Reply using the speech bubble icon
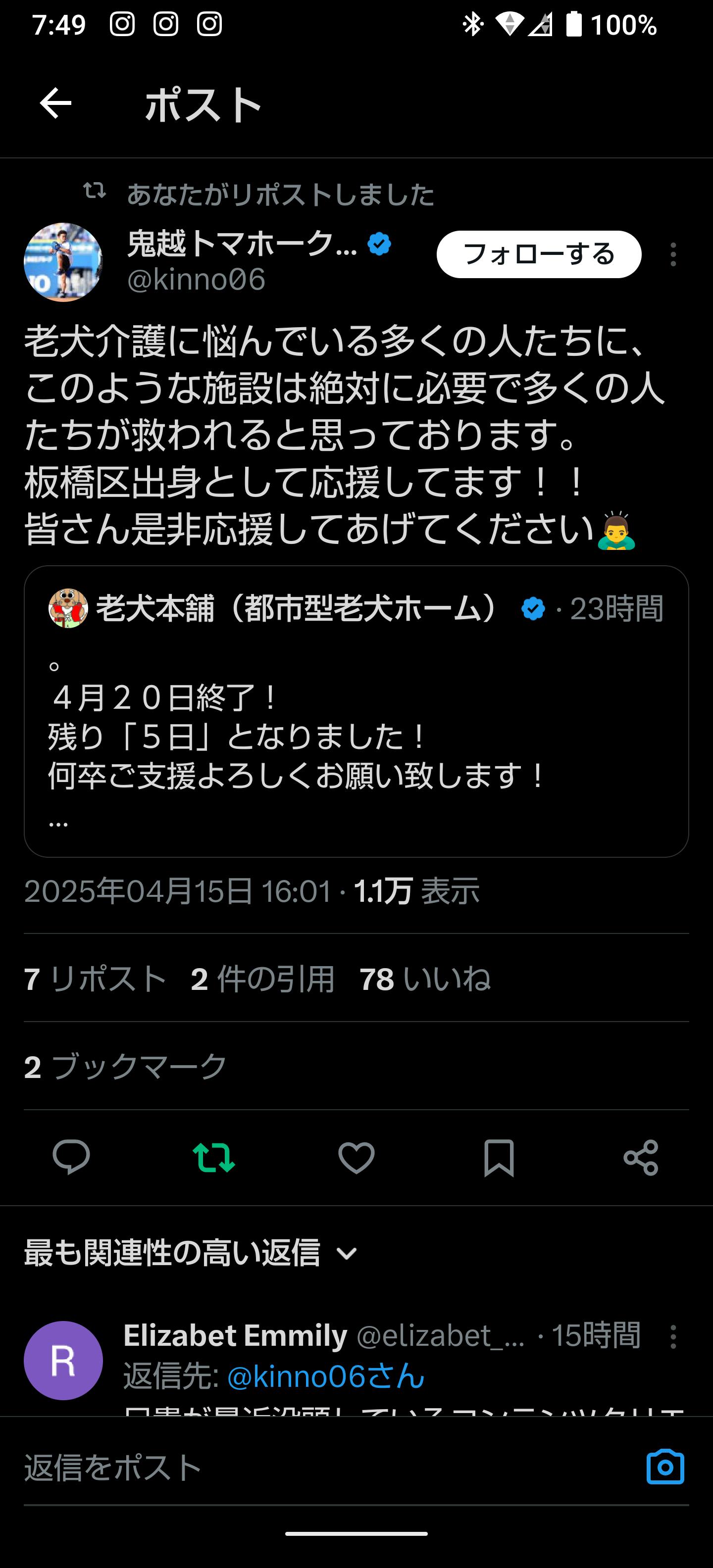The width and height of the screenshot is (713, 1568). coord(71,1157)
